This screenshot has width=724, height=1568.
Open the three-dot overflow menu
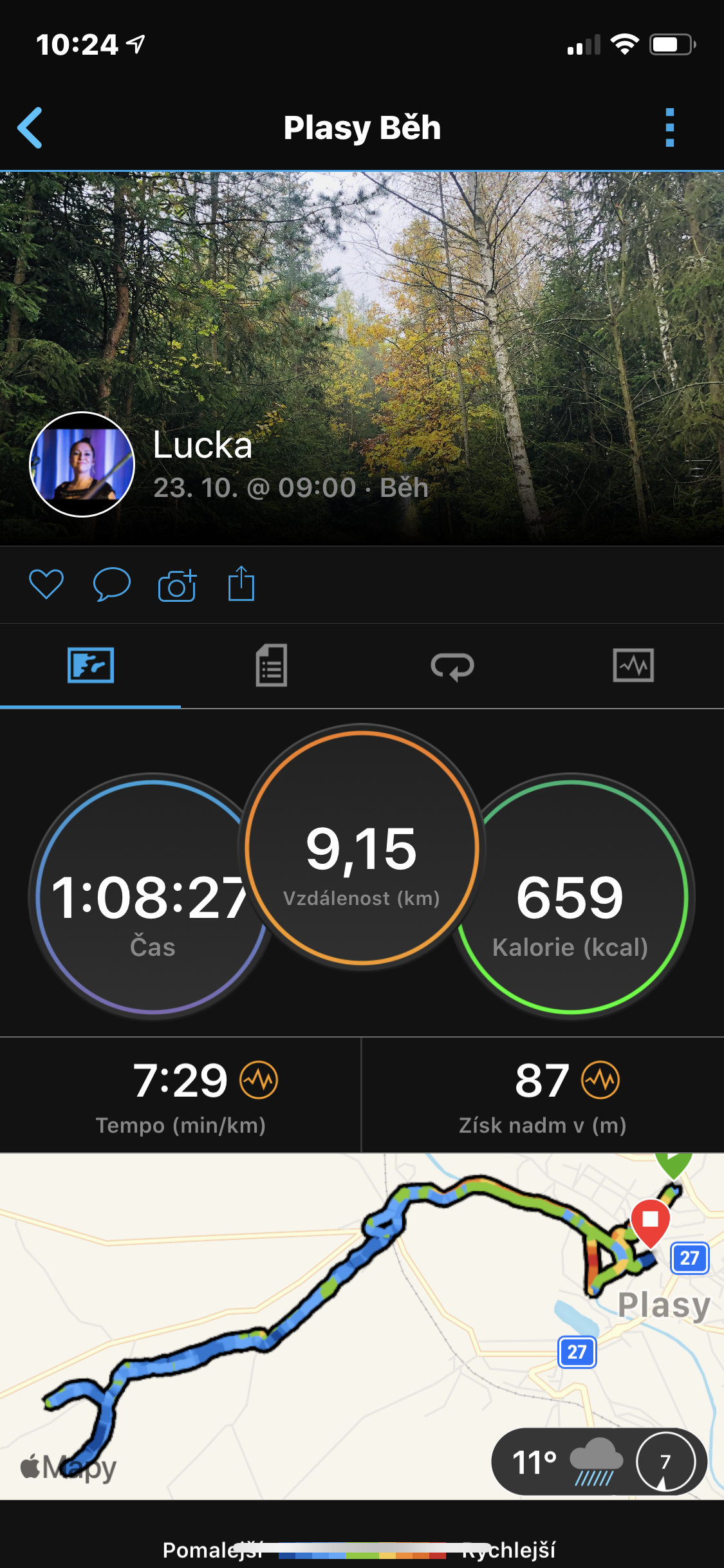point(669,127)
